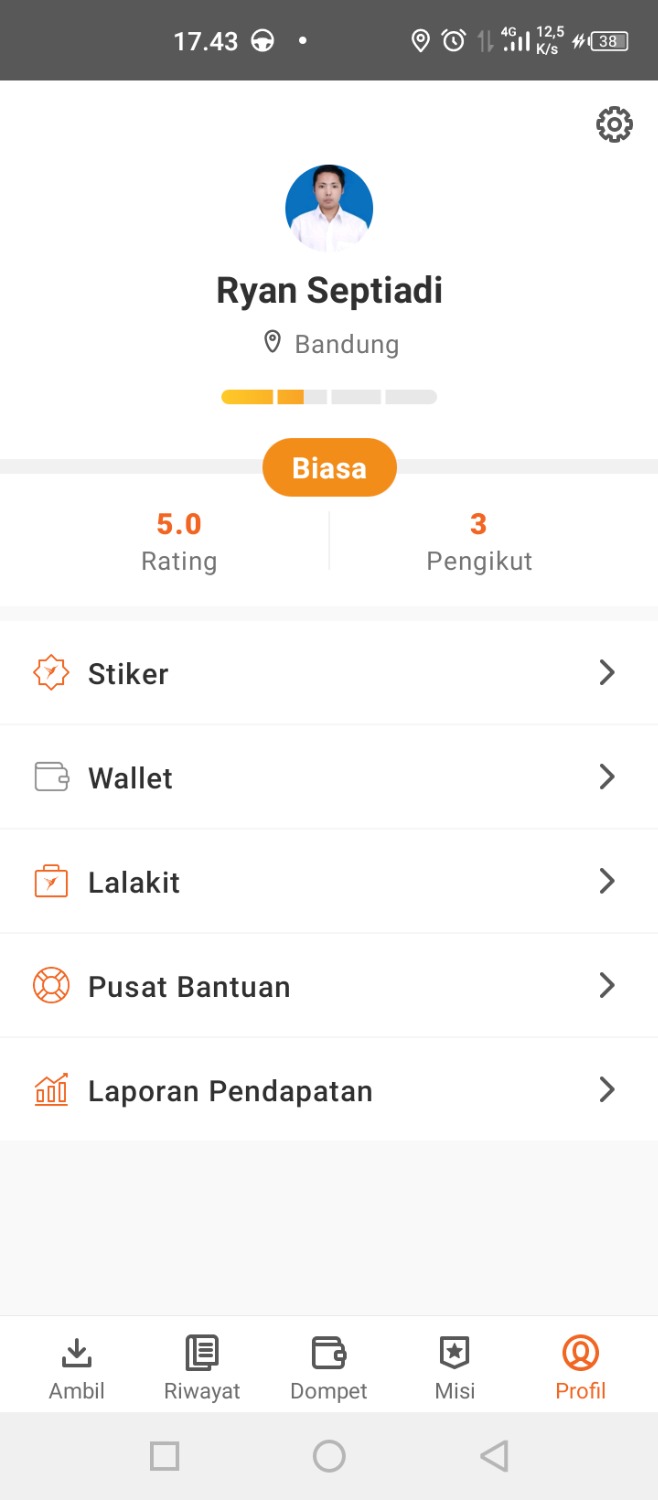The image size is (658, 1500).
Task: Open the settings gear icon
Action: pos(614,125)
